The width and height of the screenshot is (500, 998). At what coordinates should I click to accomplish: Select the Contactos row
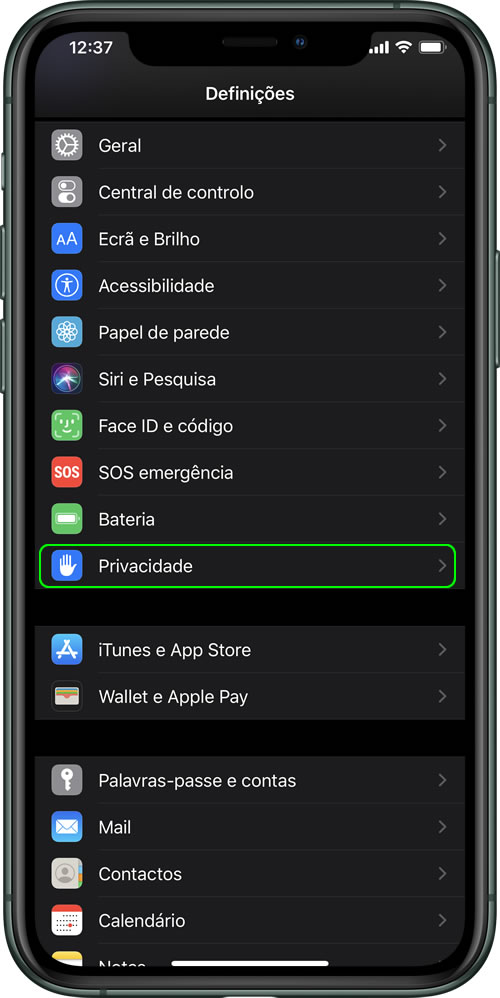coord(249,874)
